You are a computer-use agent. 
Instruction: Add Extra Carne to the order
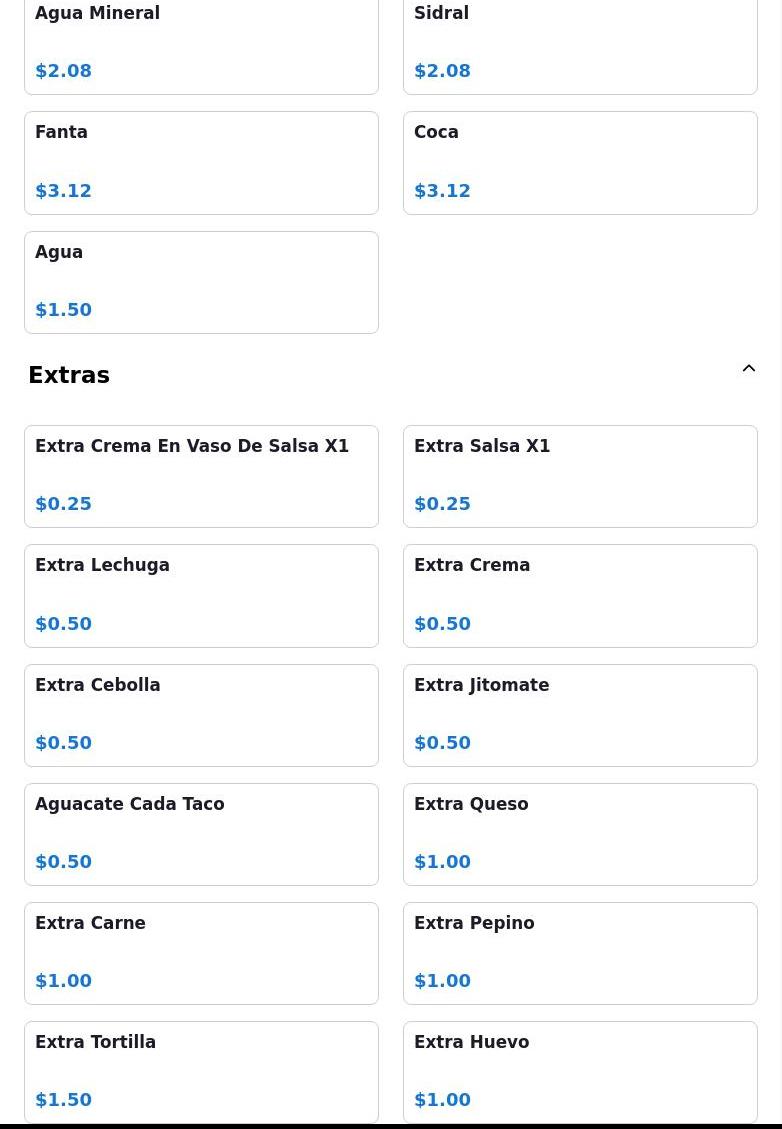pos(201,953)
